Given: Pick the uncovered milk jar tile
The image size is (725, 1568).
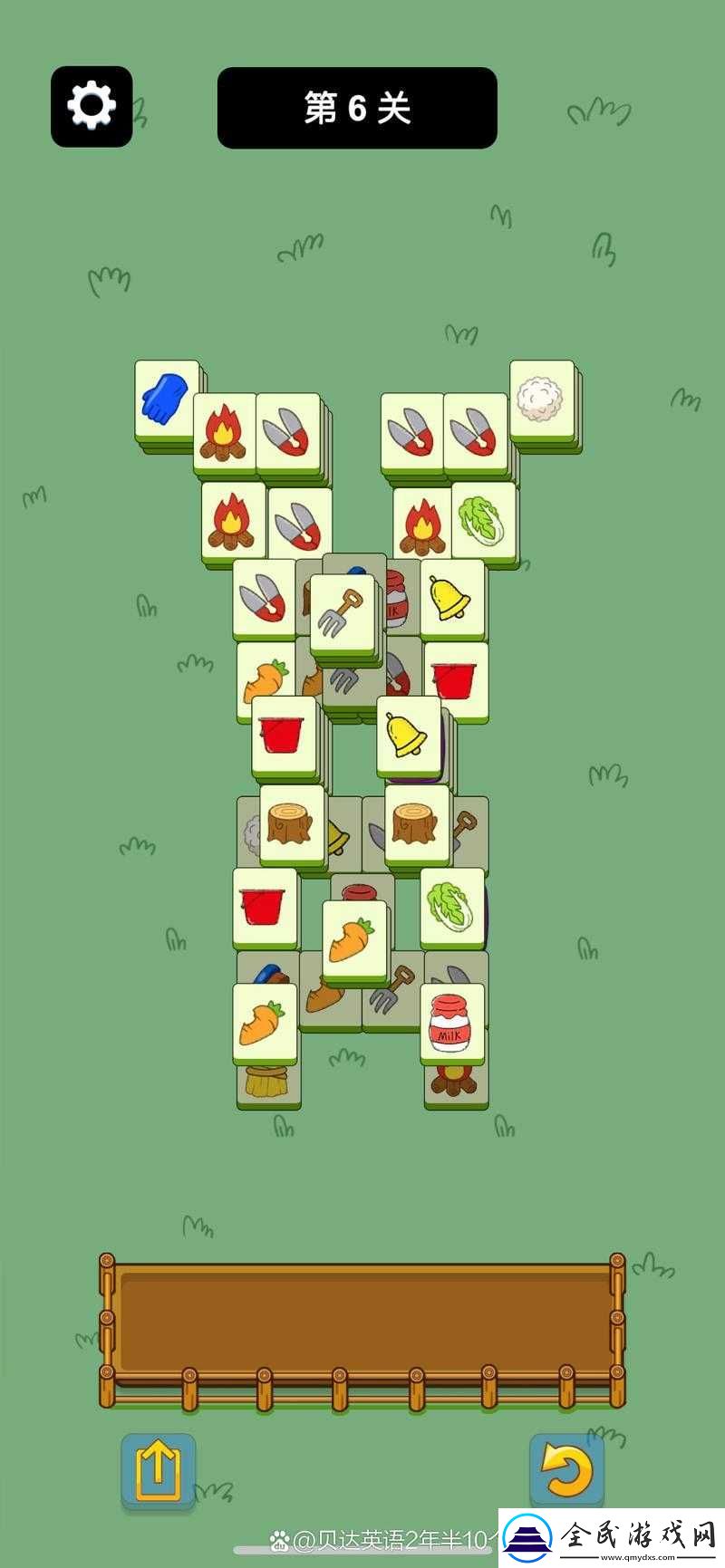Looking at the screenshot, I should coord(451,1022).
